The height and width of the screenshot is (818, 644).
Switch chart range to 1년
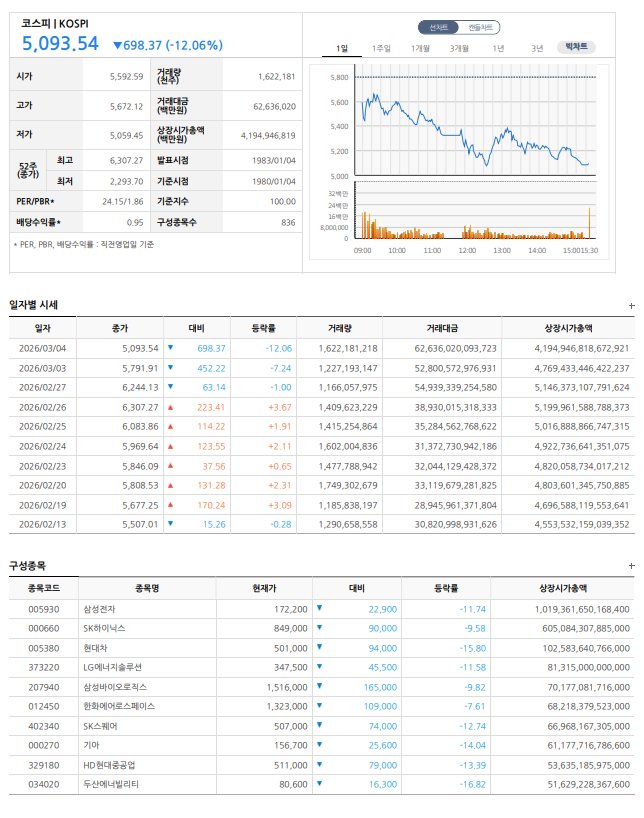pyautogui.click(x=498, y=48)
